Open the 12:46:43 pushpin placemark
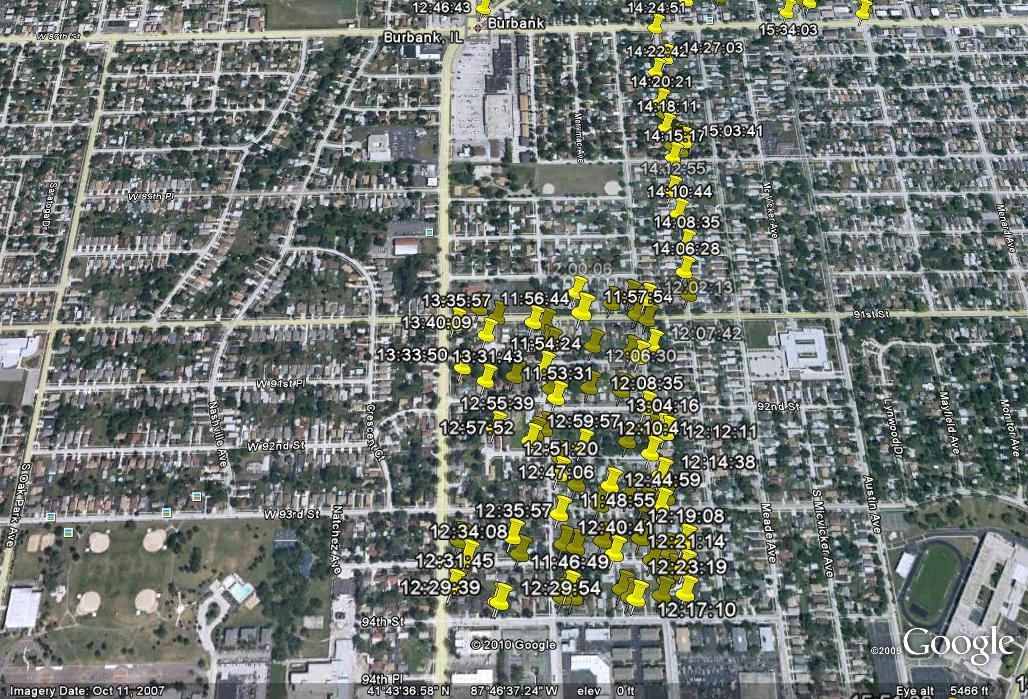Viewport: 1028px width, 699px height. coord(484,6)
